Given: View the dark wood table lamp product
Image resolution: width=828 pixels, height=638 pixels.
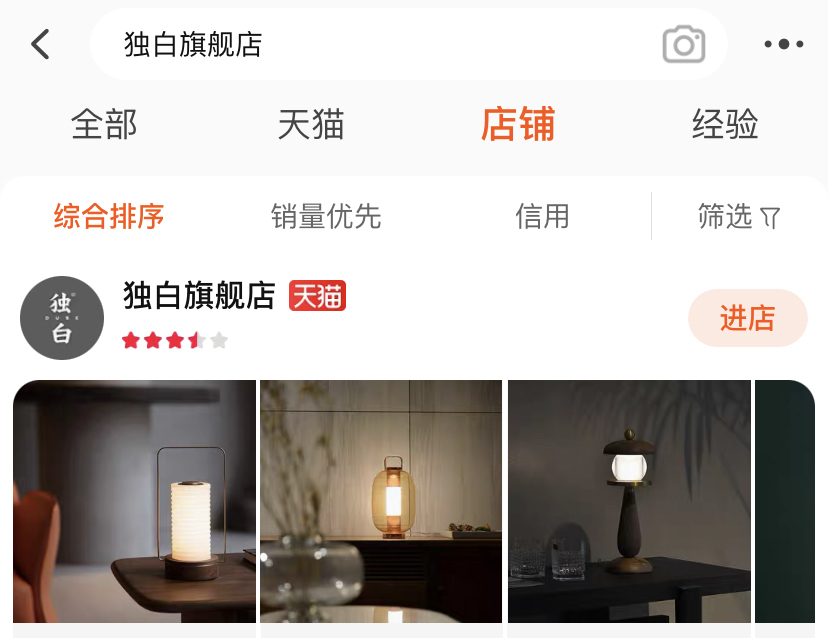Looking at the screenshot, I should [x=629, y=501].
